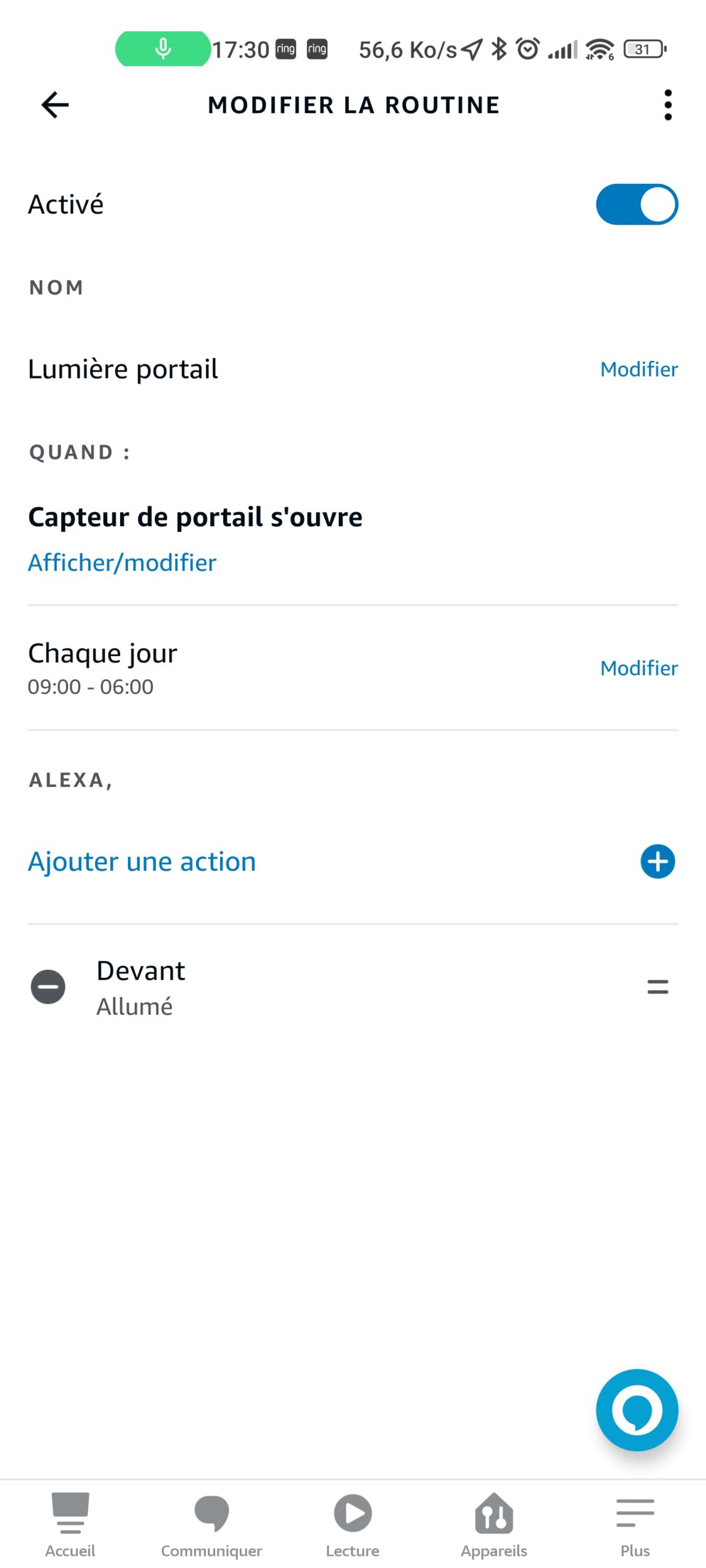706x1568 pixels.
Task: Go to the Appareils tab
Action: [494, 1524]
